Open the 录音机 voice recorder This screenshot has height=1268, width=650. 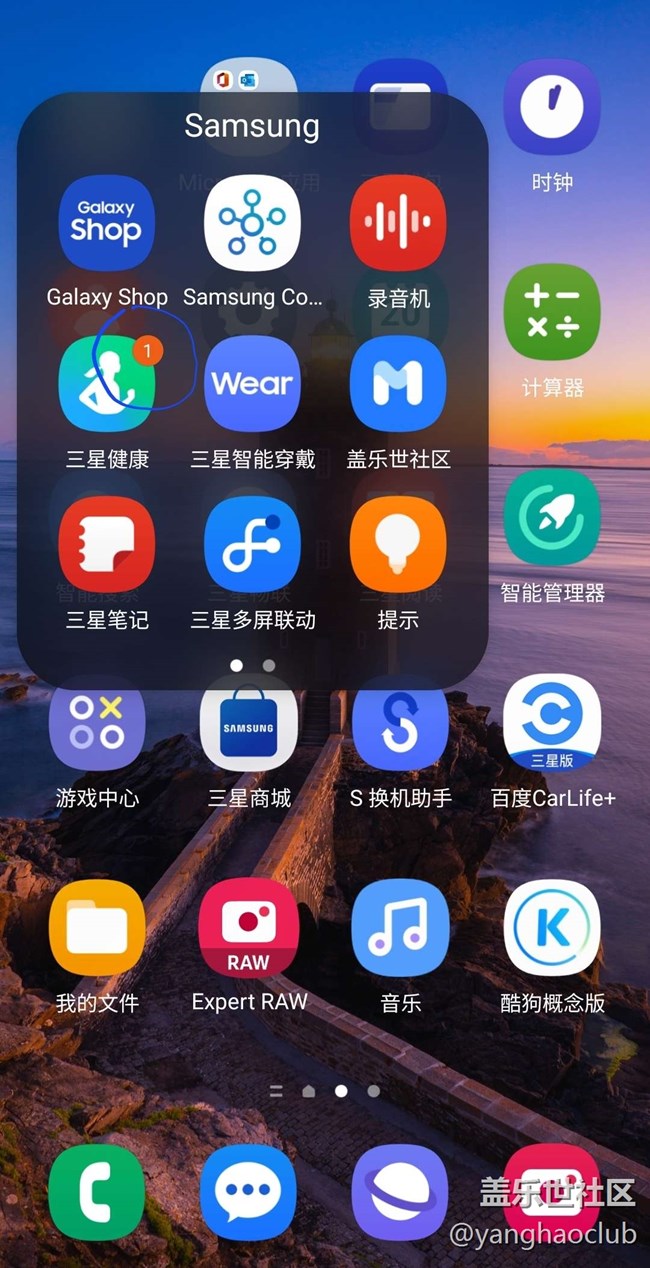[398, 224]
